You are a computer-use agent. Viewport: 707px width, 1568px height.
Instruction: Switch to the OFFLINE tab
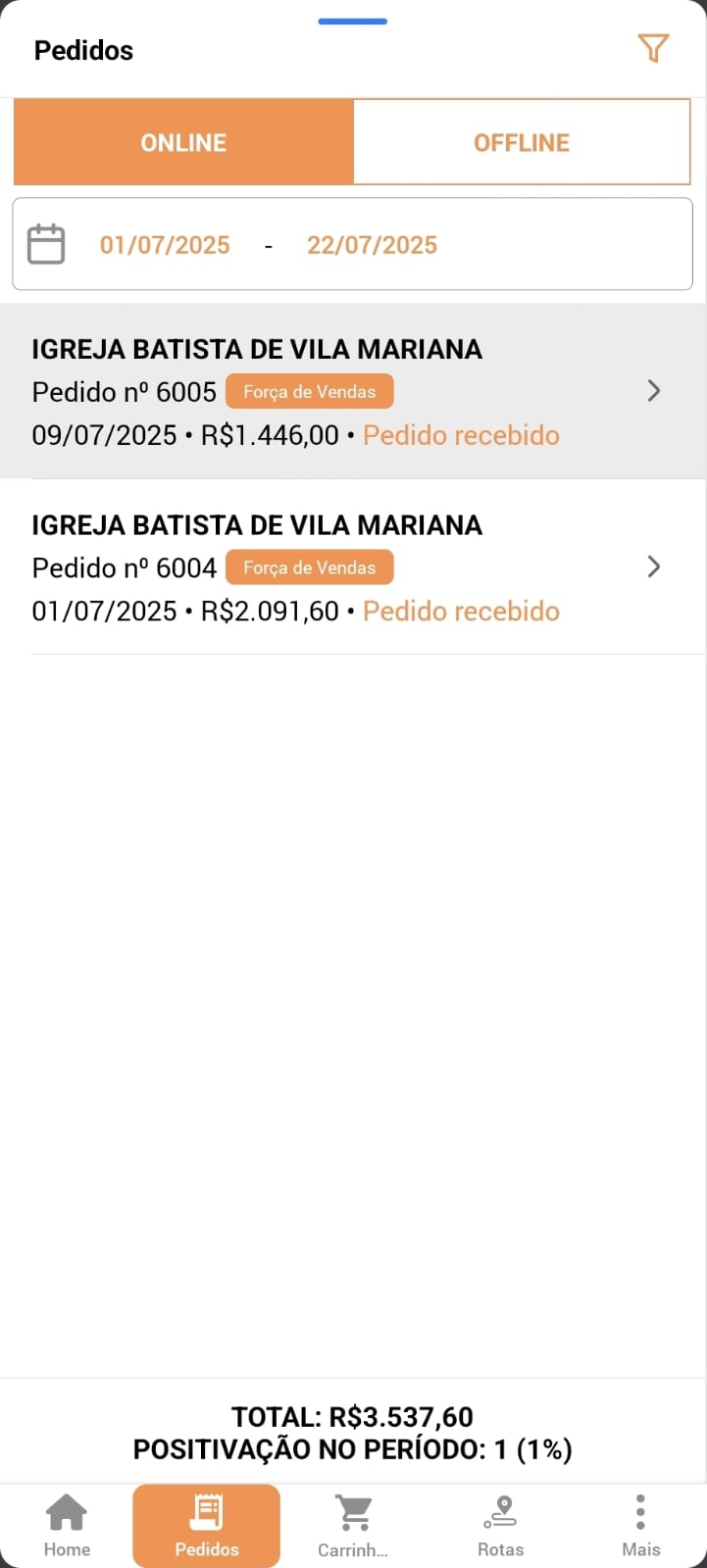[522, 143]
